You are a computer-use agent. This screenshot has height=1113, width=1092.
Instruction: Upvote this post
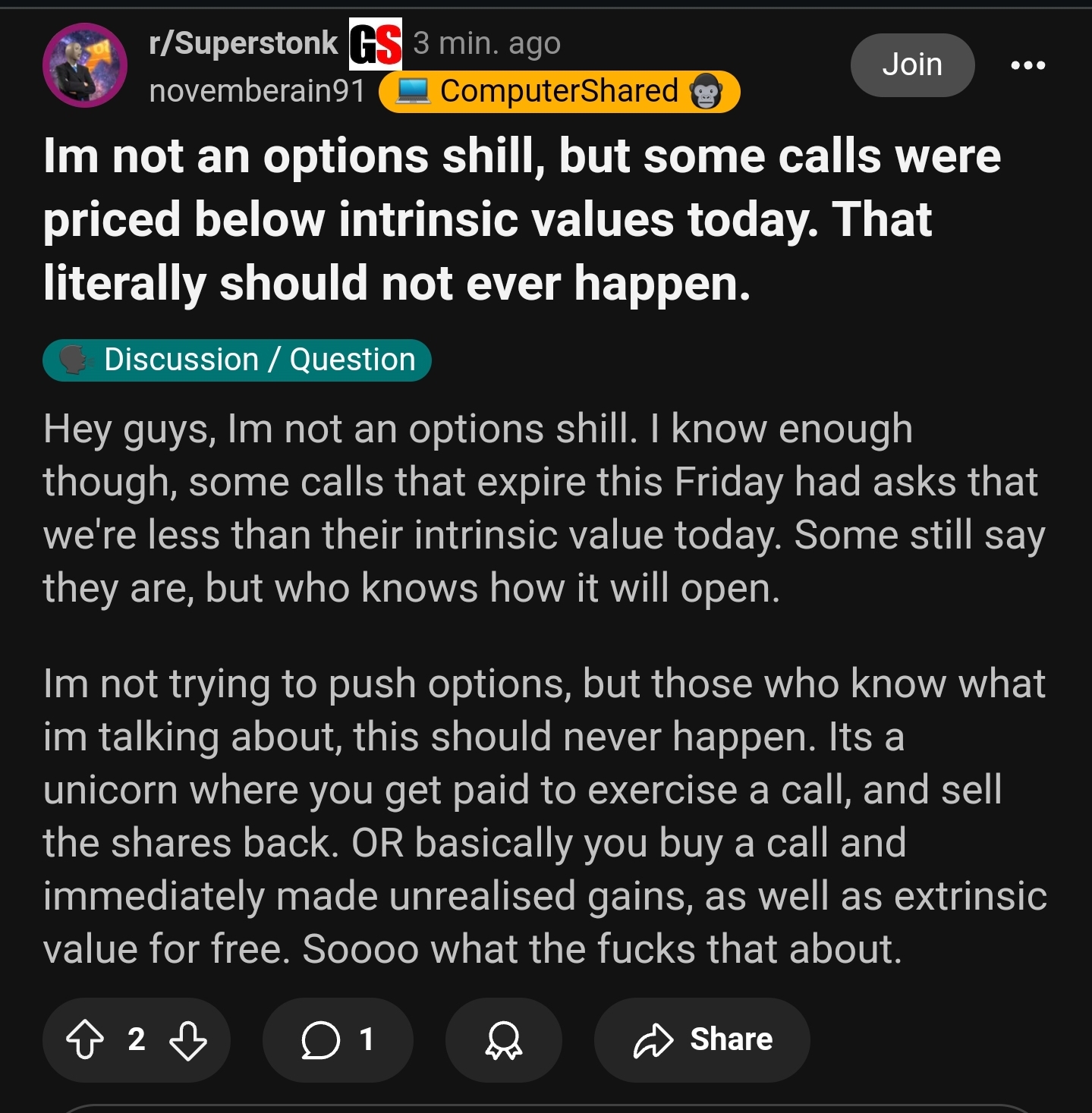point(85,1039)
